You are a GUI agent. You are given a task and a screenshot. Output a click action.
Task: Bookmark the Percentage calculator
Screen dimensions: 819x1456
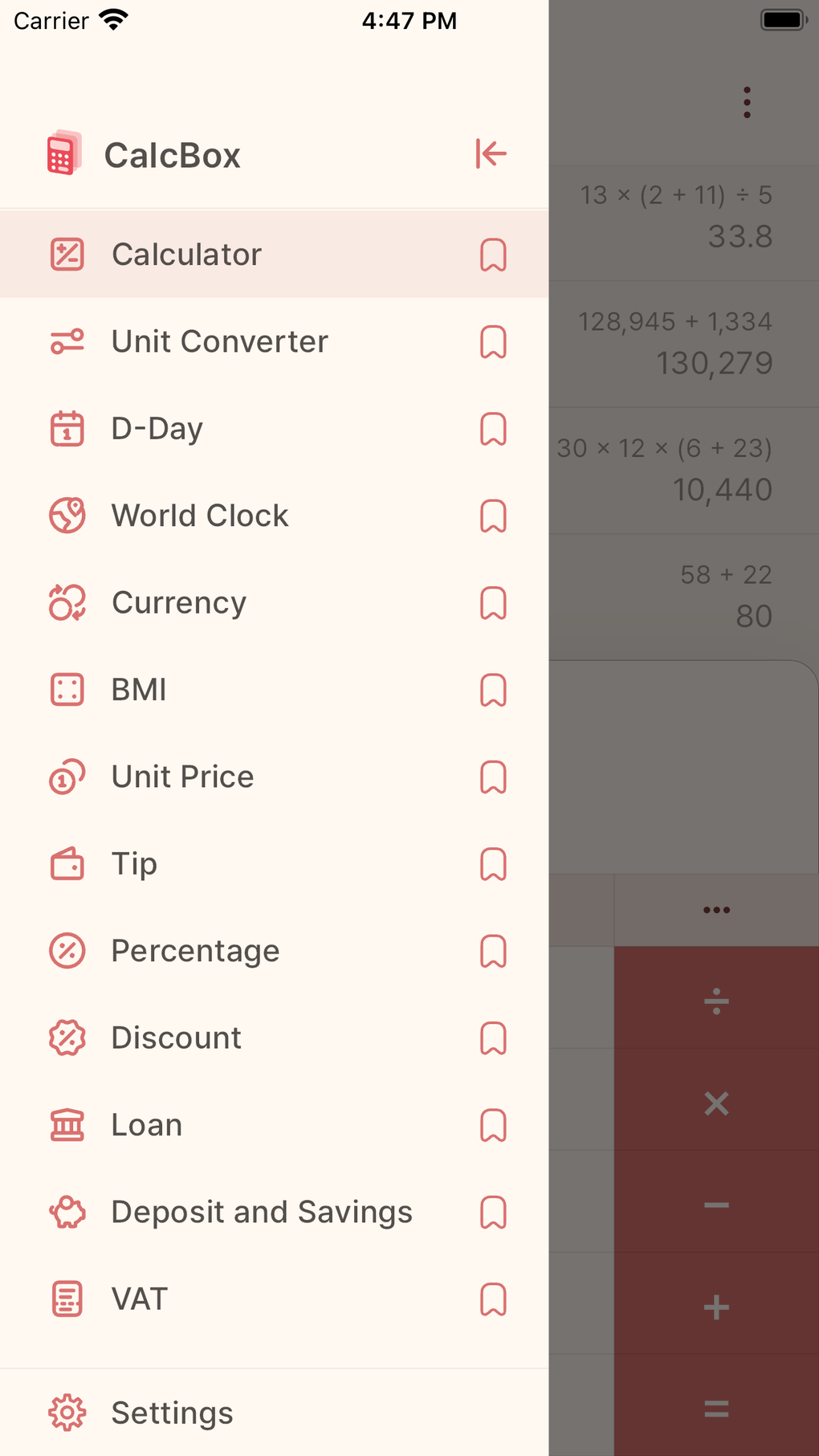coord(493,951)
